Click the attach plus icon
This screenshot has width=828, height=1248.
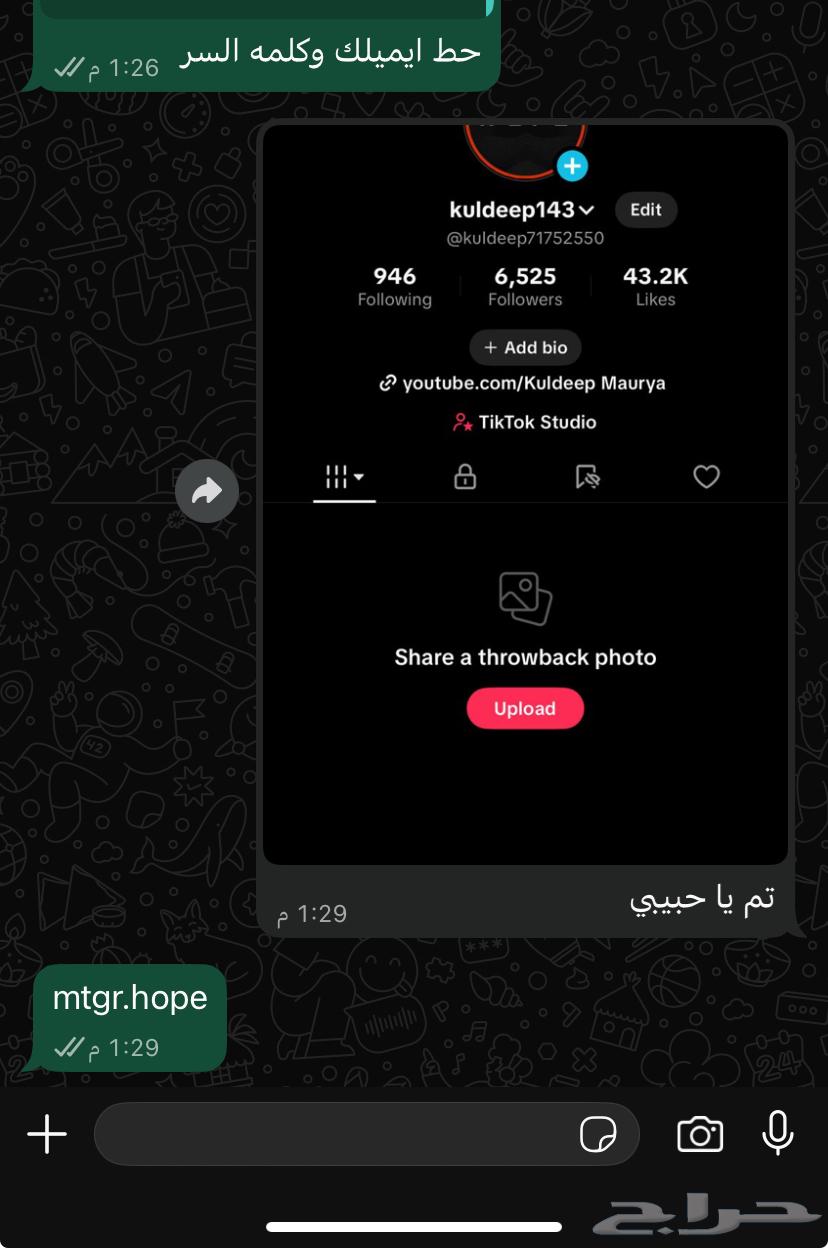click(46, 1133)
